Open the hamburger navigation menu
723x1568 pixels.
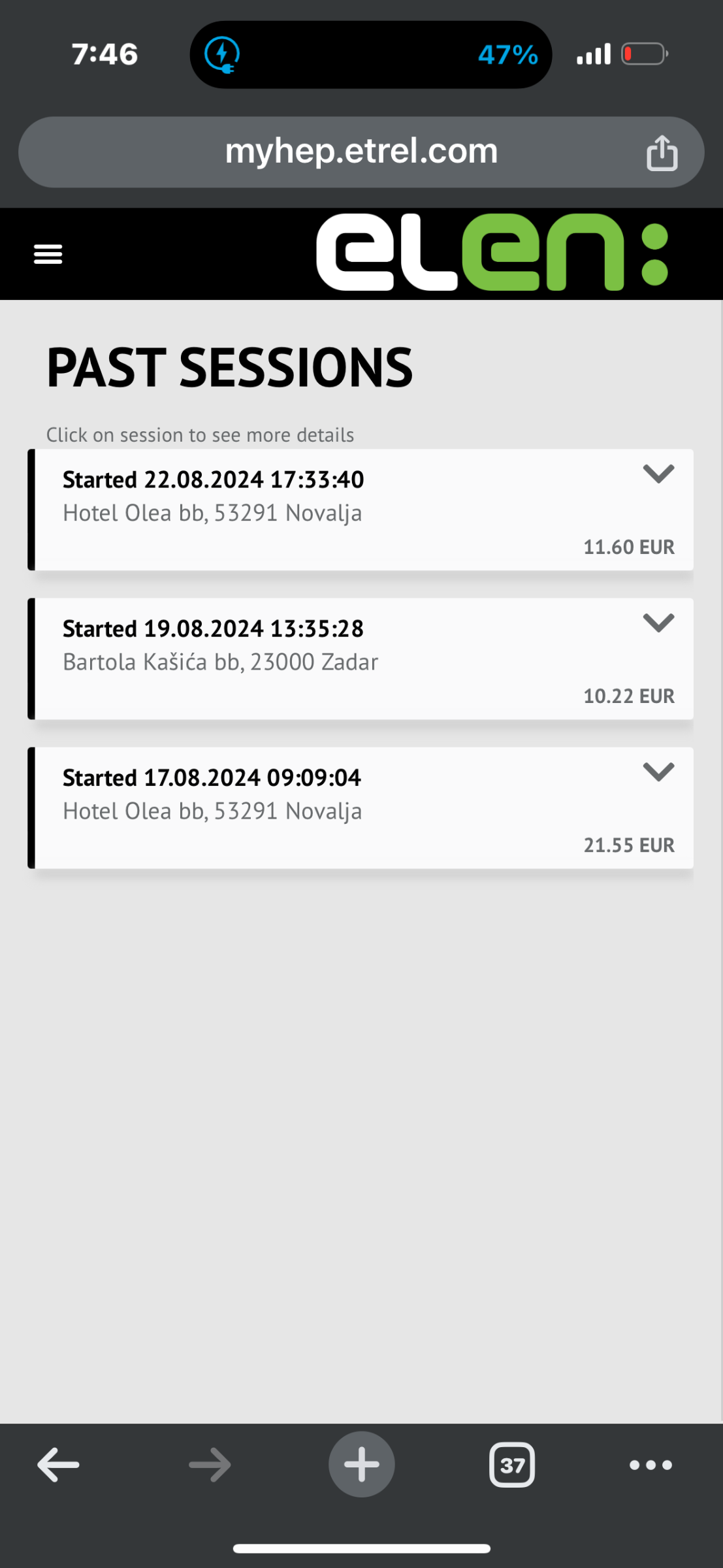pos(48,254)
